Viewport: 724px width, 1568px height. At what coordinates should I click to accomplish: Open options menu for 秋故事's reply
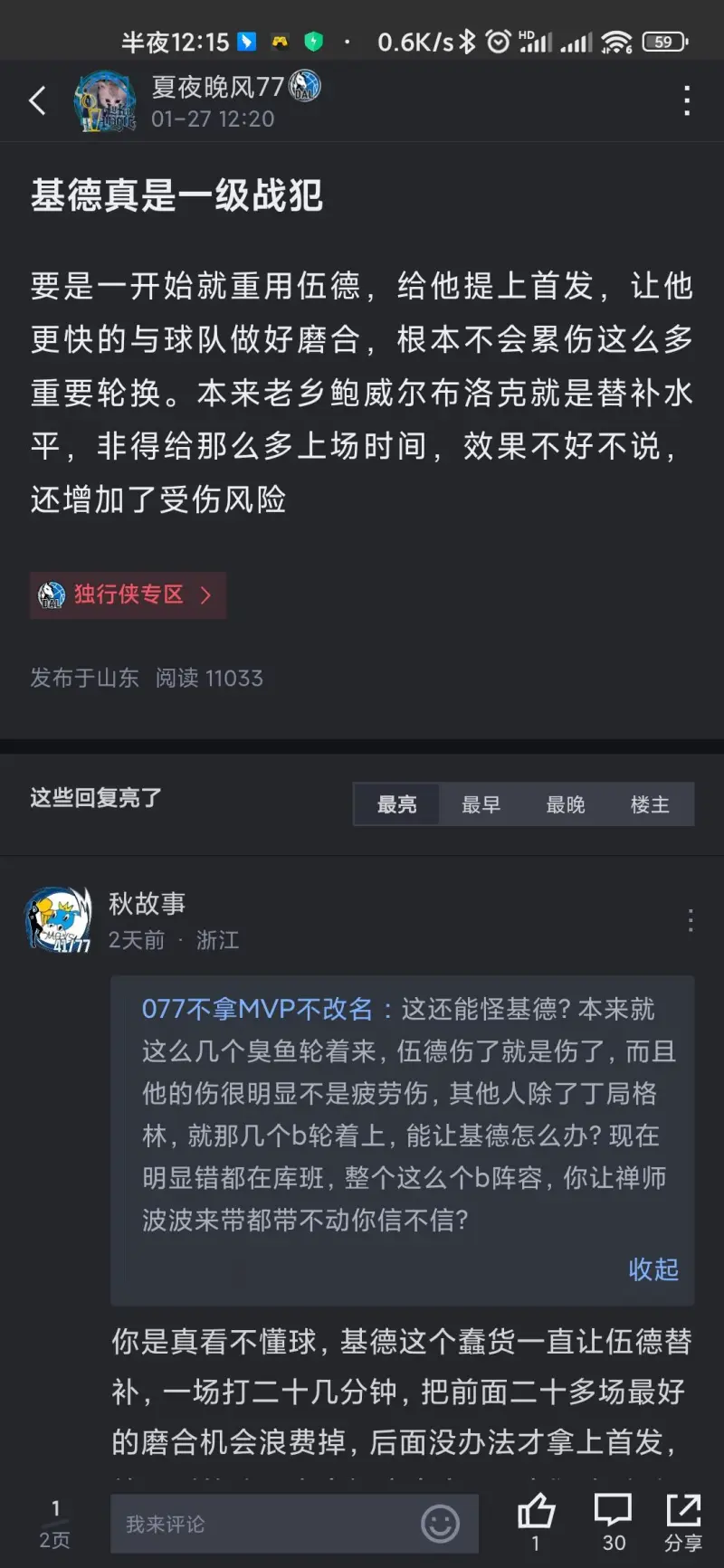click(691, 920)
